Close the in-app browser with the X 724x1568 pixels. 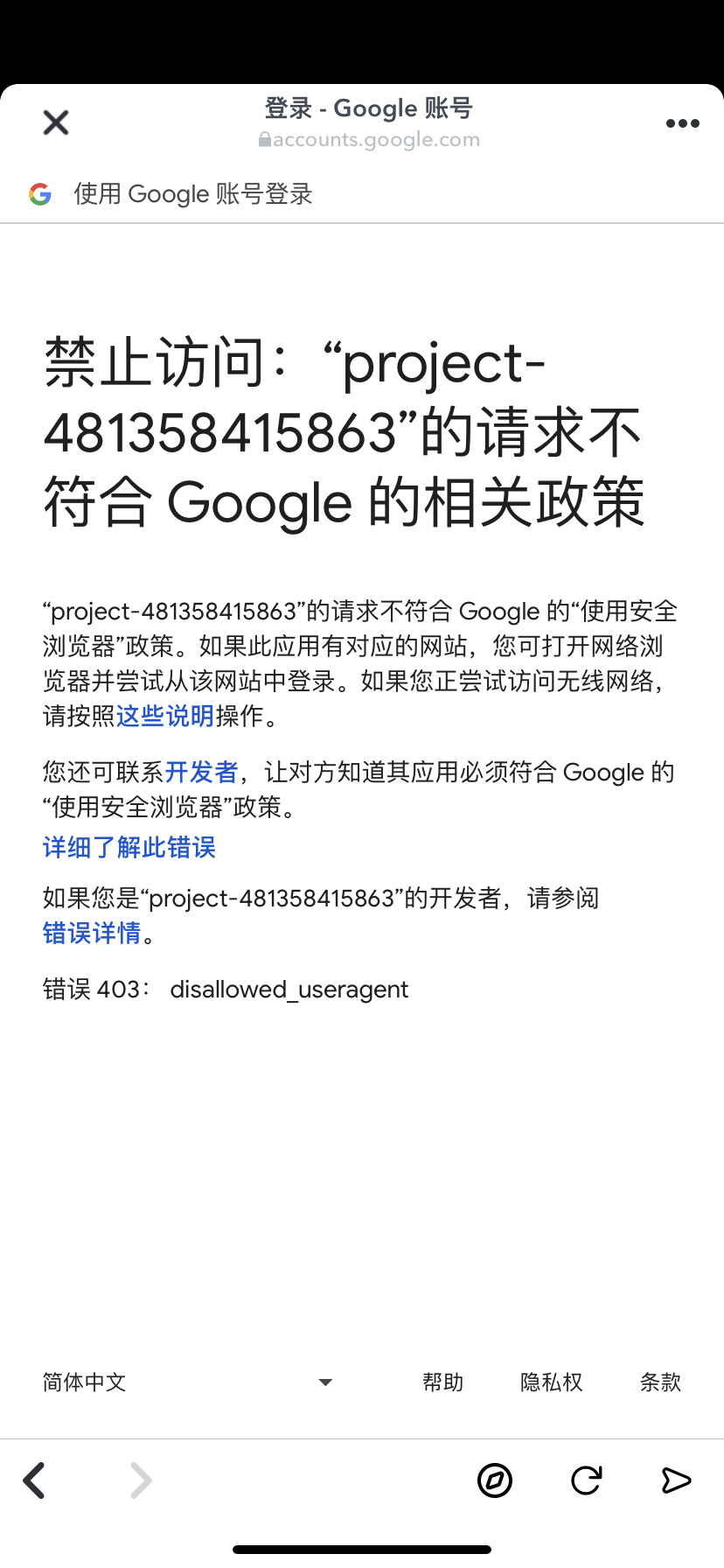tap(55, 122)
